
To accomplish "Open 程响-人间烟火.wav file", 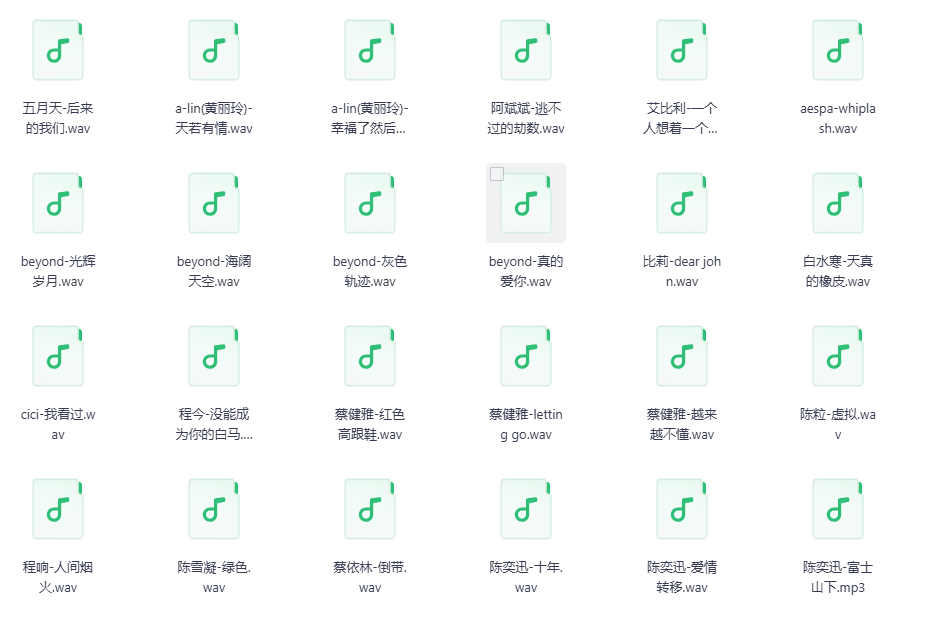I will pos(58,509).
